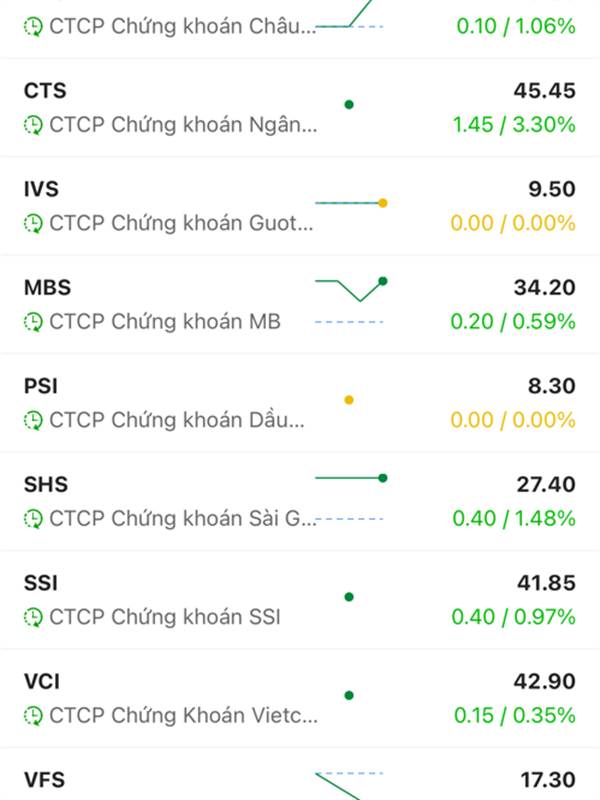View the MBS stock row
This screenshot has height=800, width=600.
(300, 305)
